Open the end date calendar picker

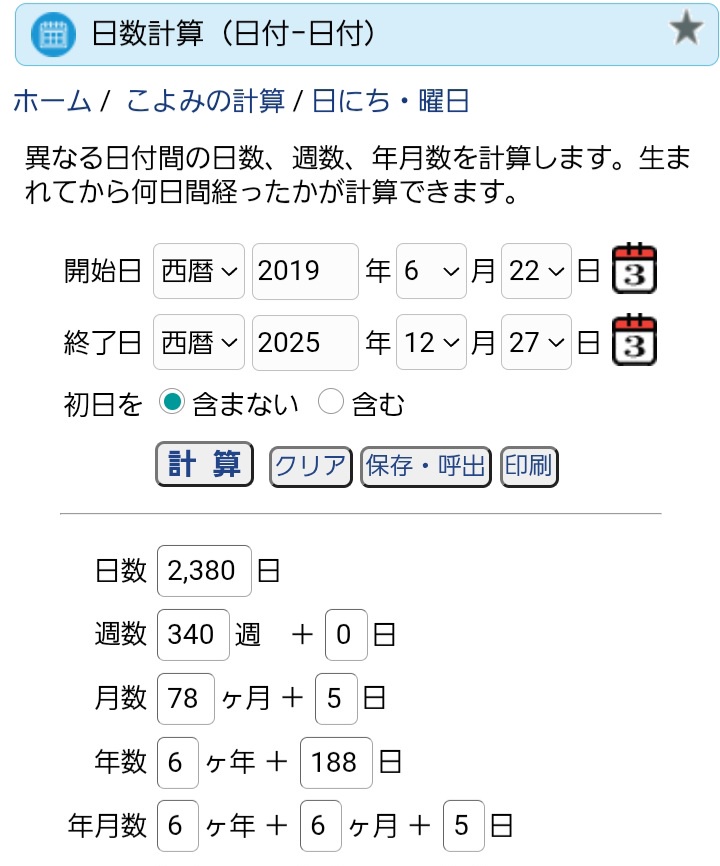point(633,342)
